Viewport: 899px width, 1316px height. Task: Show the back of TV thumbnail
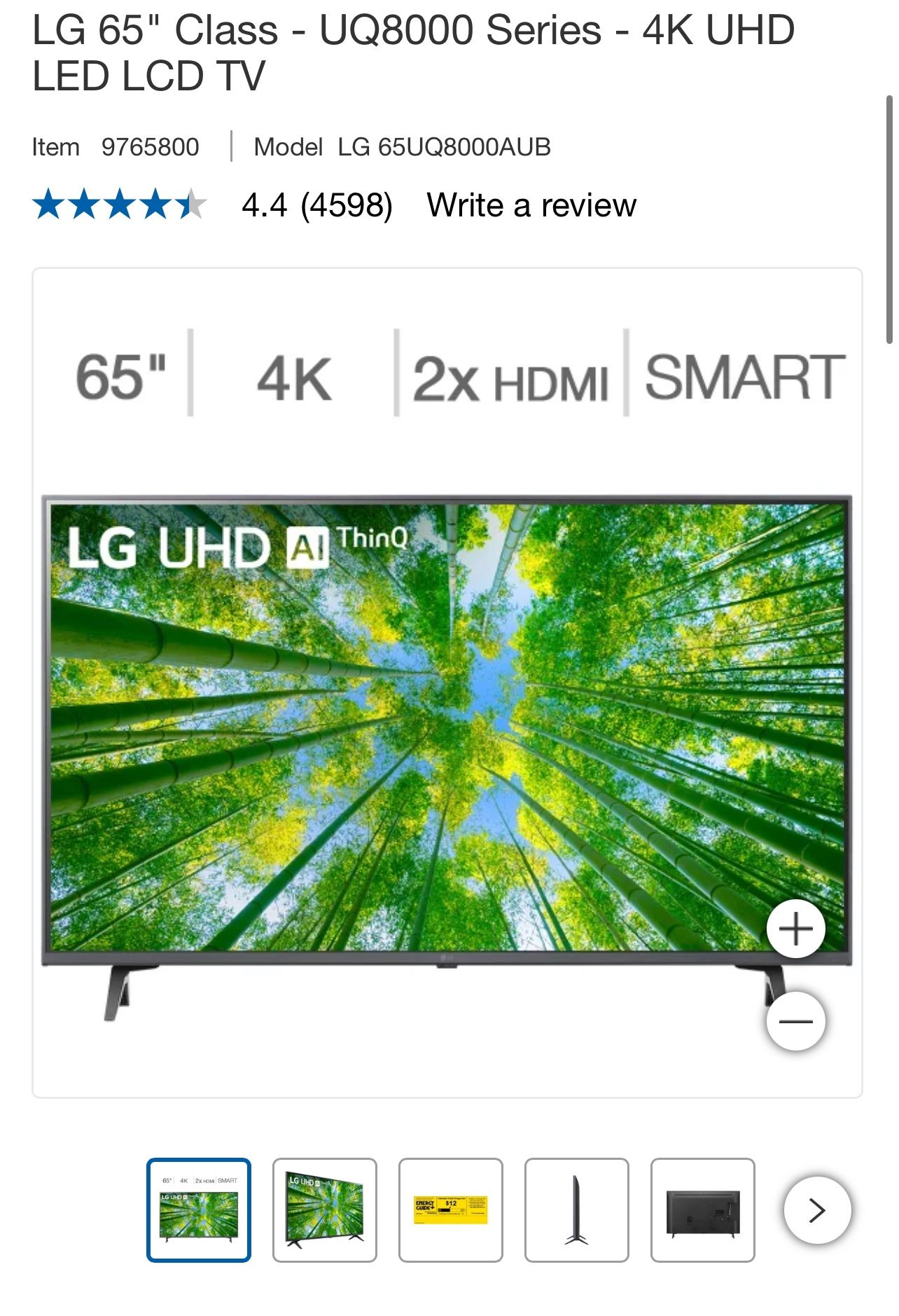pos(703,1210)
